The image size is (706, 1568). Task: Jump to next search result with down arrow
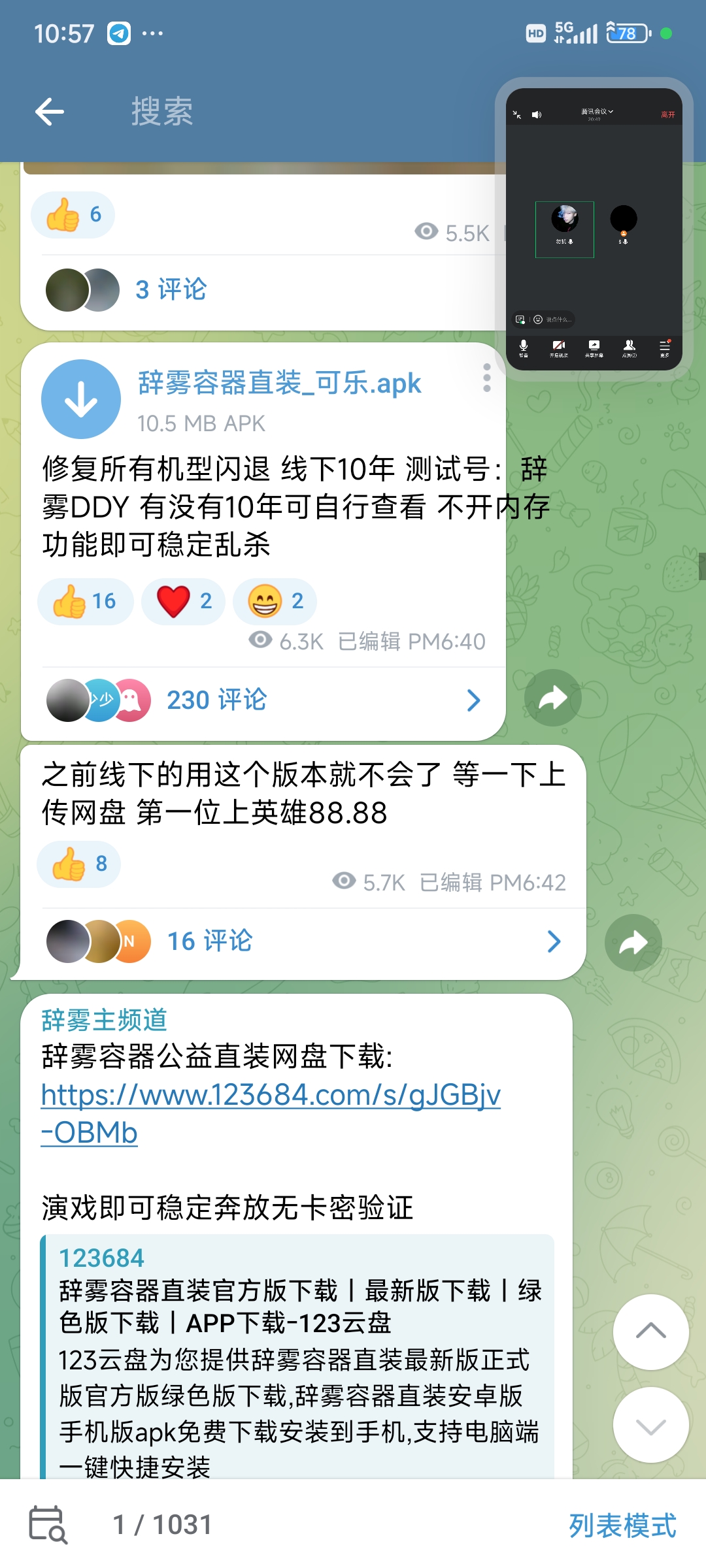pos(650,1426)
